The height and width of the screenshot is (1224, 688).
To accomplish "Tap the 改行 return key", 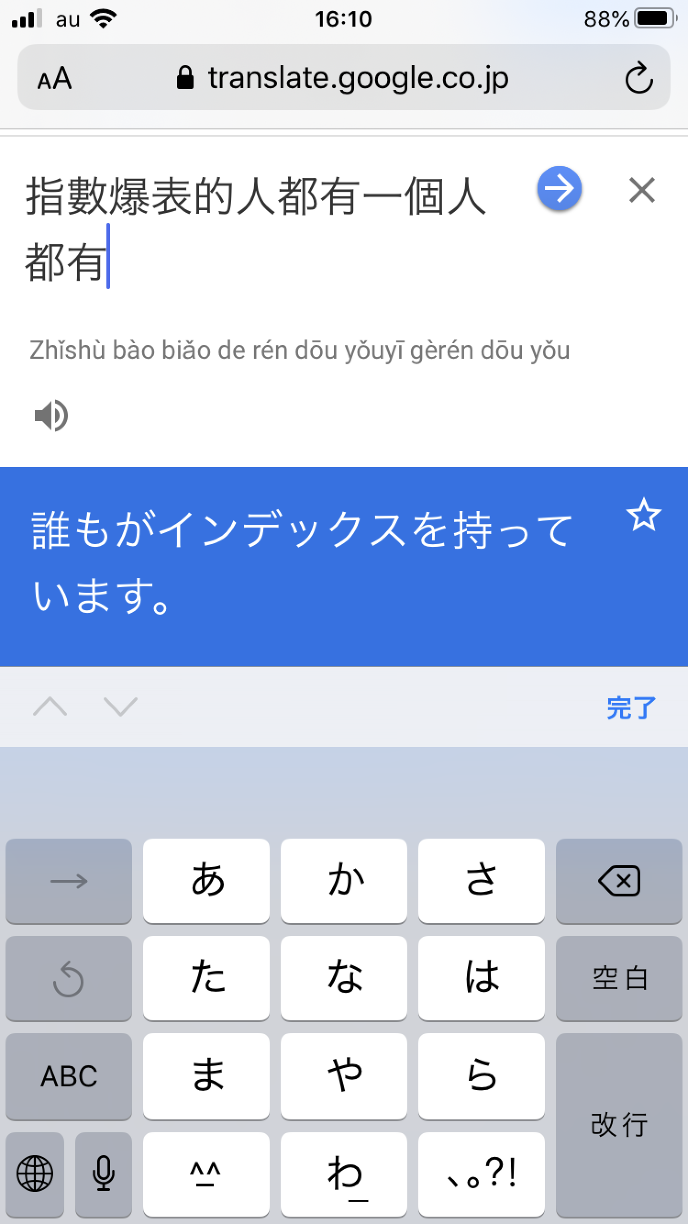I will (x=618, y=1124).
